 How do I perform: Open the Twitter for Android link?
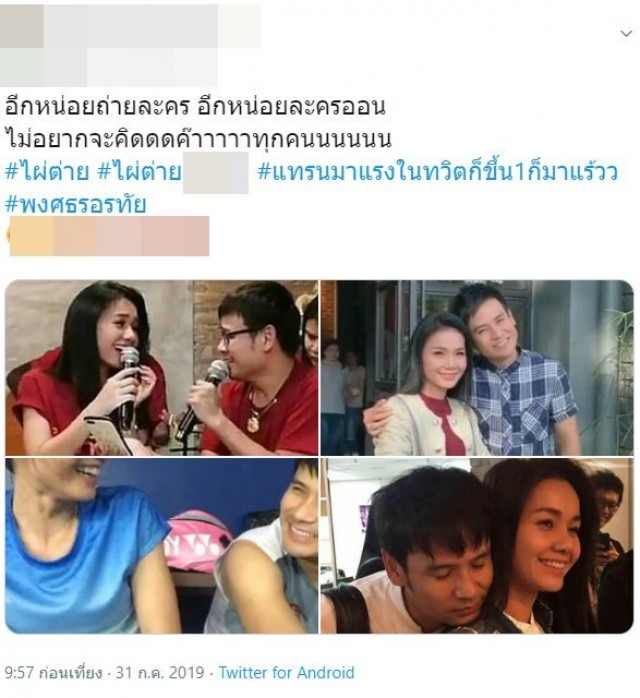(286, 673)
